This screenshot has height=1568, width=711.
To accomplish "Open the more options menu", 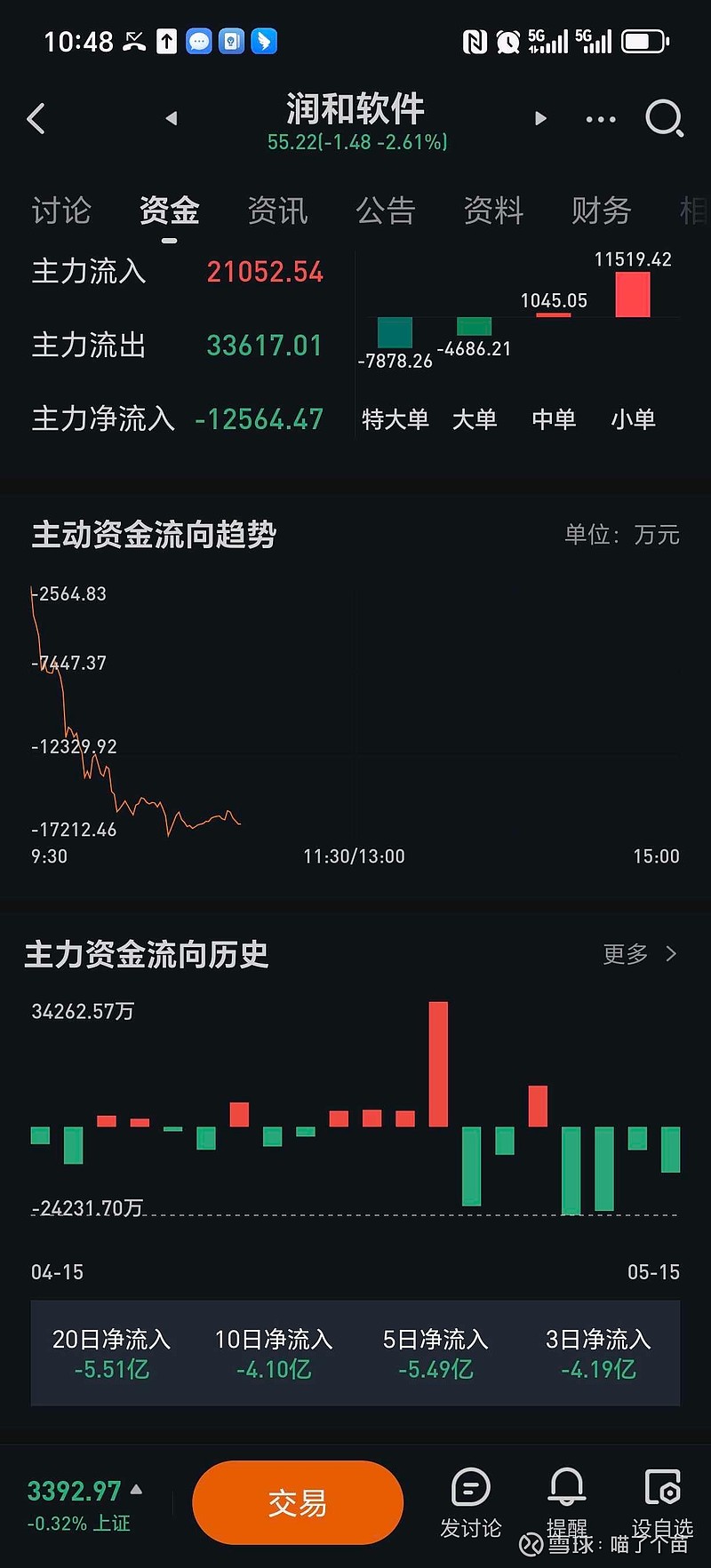I will [x=600, y=118].
